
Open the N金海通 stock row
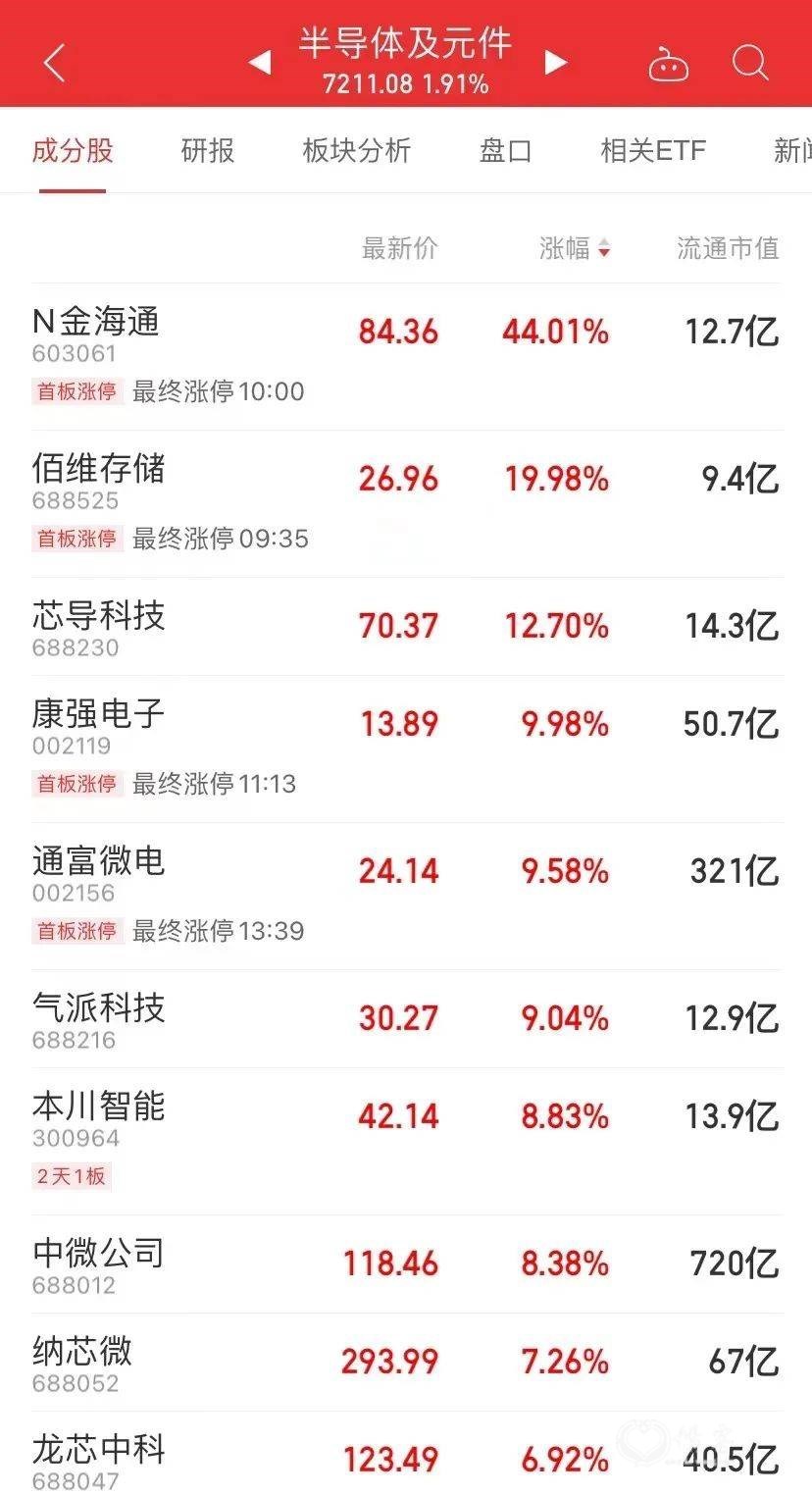coord(406,357)
